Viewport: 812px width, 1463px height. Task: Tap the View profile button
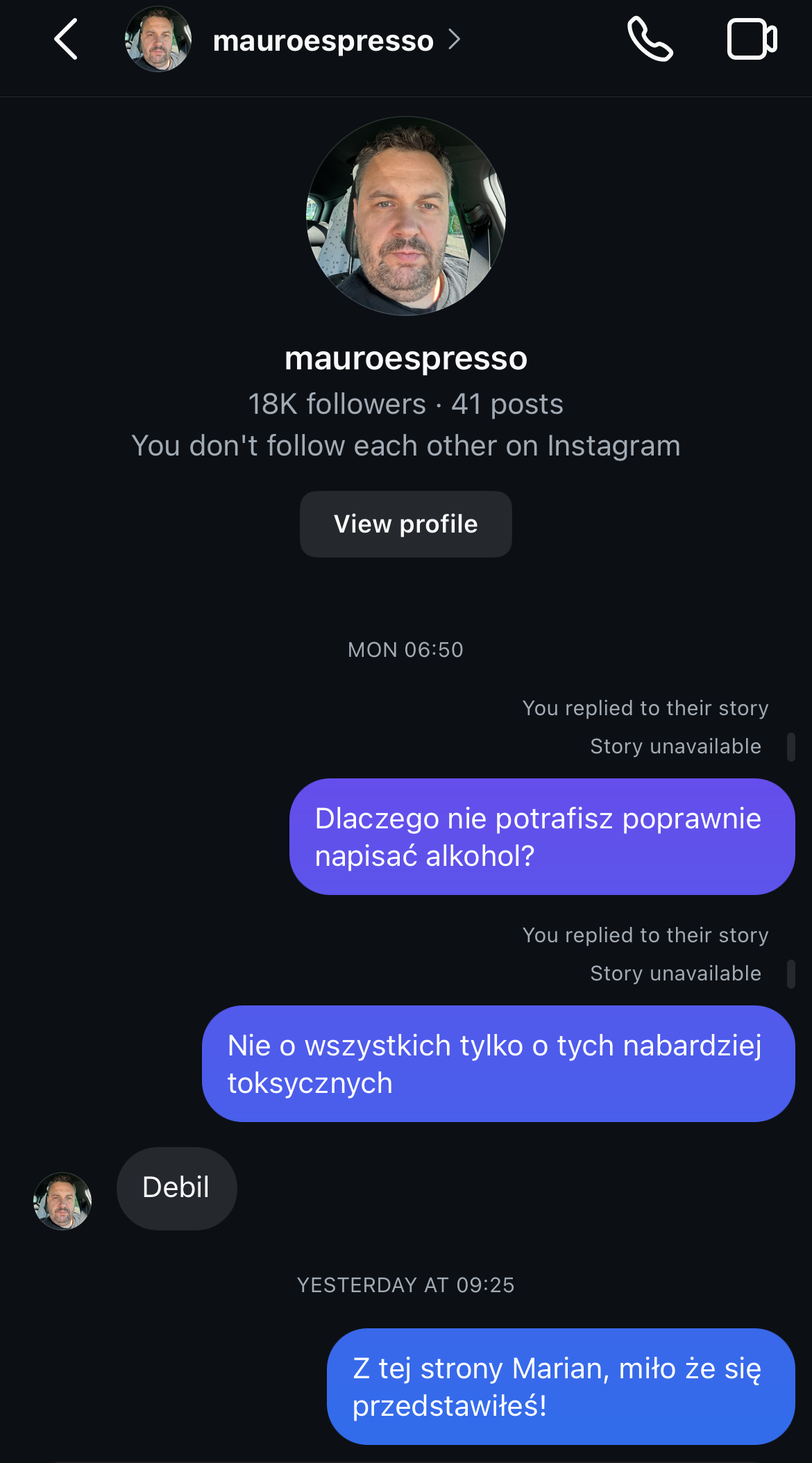(406, 524)
